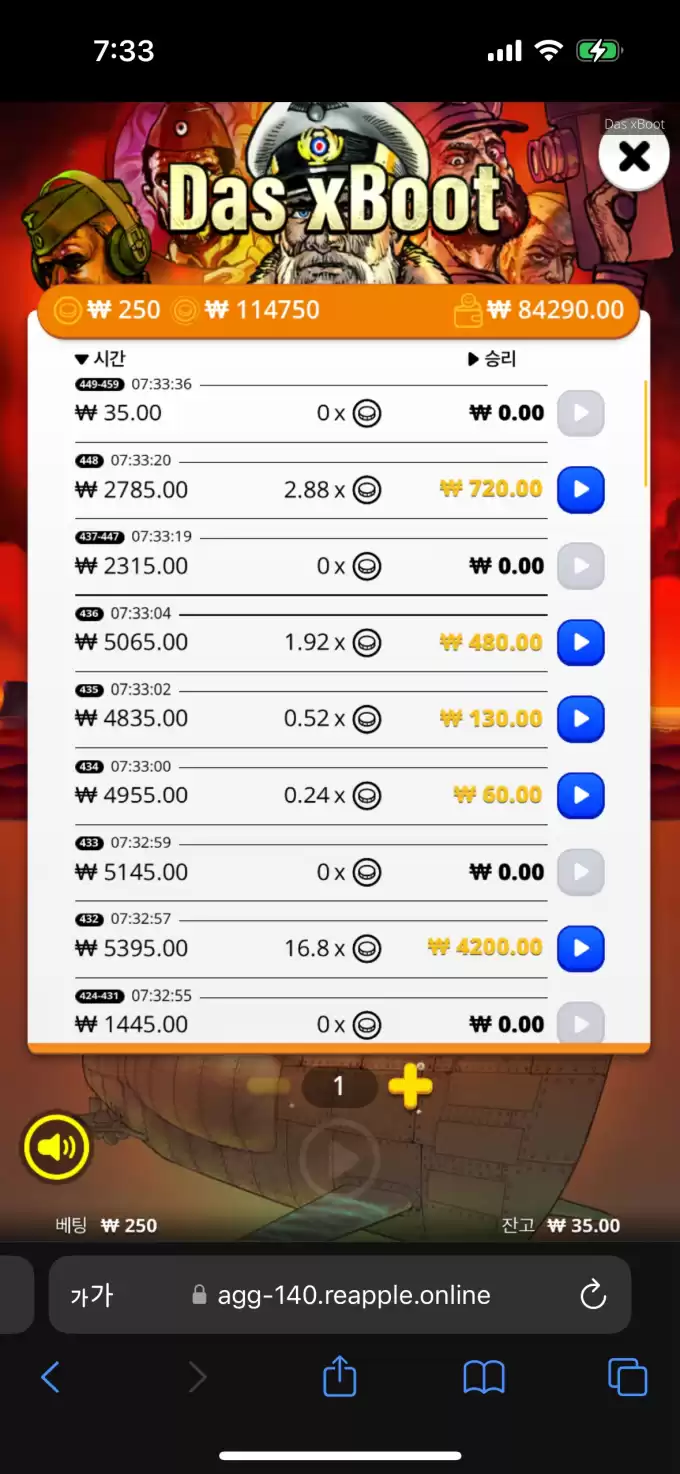Replay the 07:33:00 round with ₩60.00 win

pyautogui.click(x=580, y=796)
